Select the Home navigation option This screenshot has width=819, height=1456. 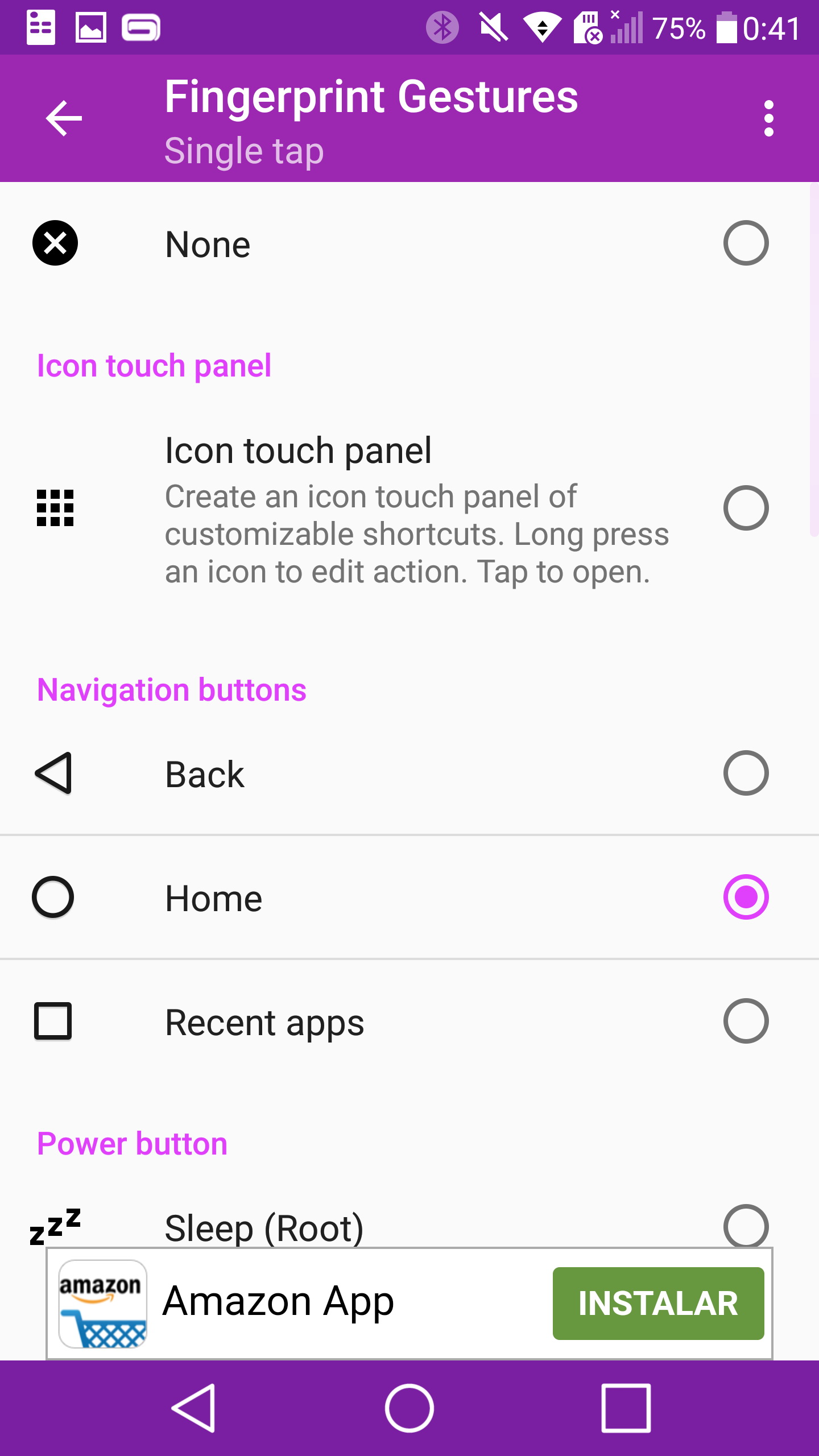(745, 897)
